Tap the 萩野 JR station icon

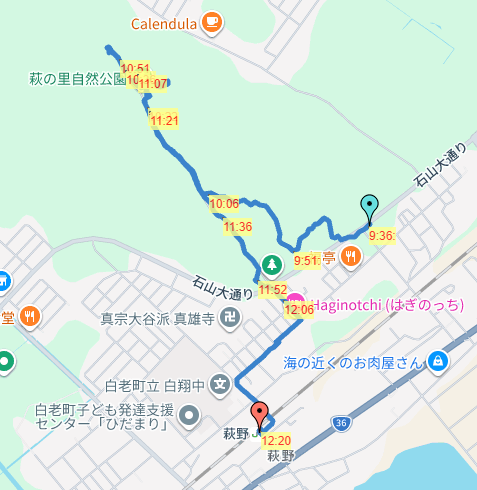tap(255, 434)
